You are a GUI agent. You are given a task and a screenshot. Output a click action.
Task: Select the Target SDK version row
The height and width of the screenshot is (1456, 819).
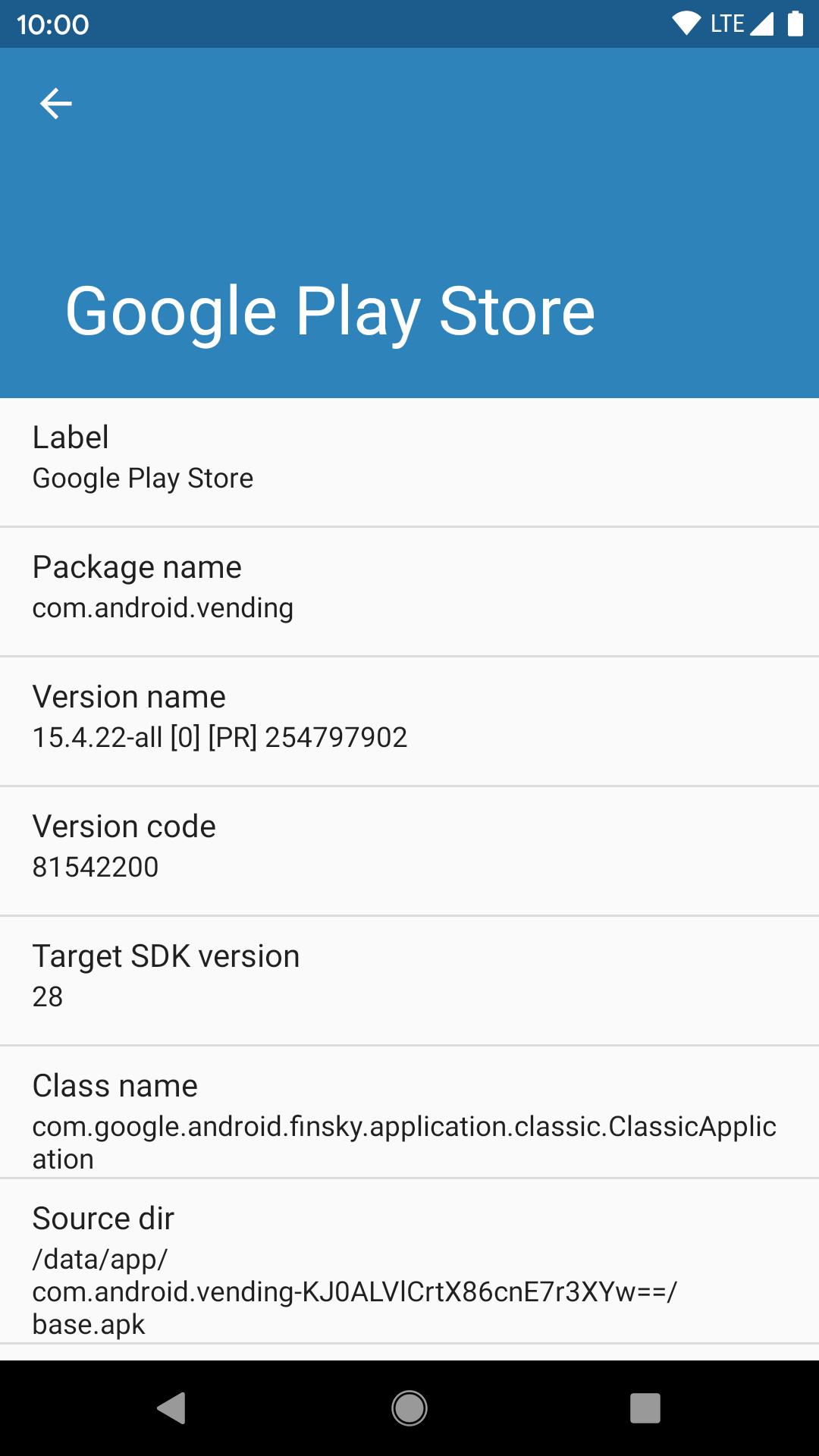coord(409,974)
